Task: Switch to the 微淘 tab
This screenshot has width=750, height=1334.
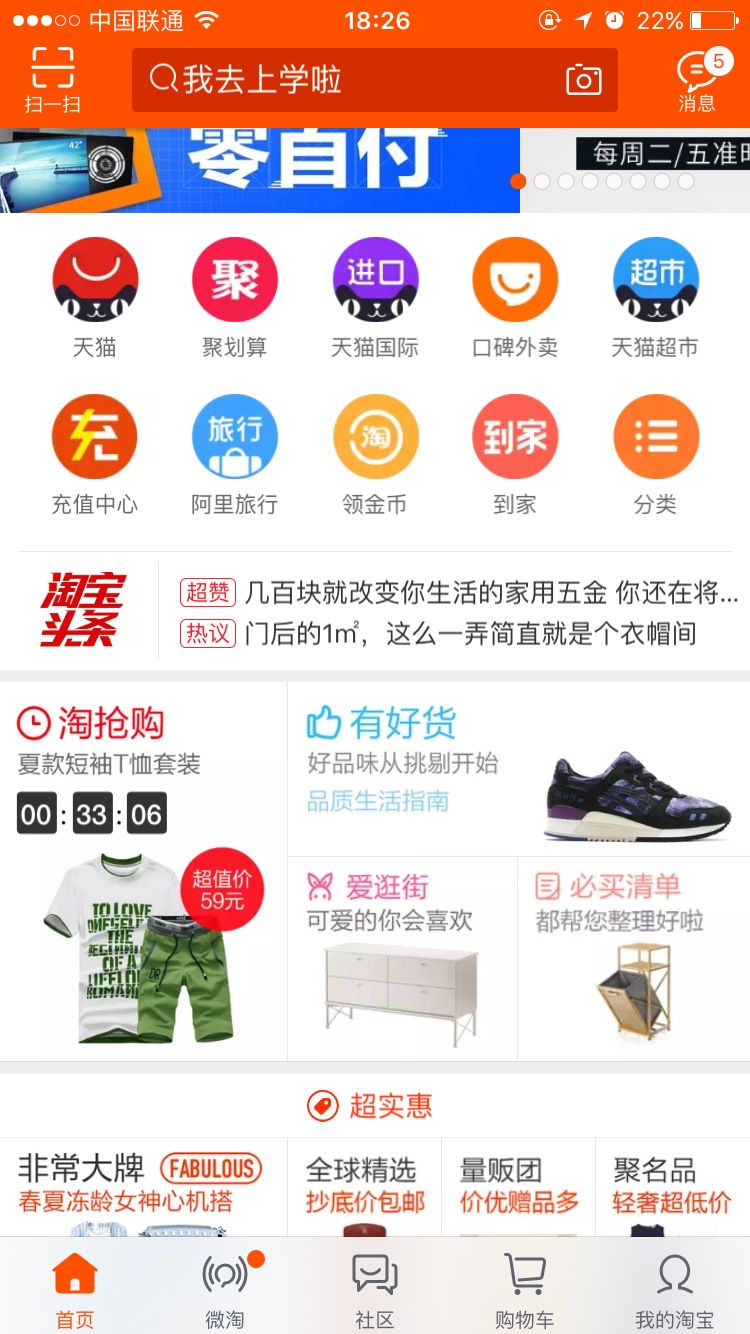Action: [225, 1285]
